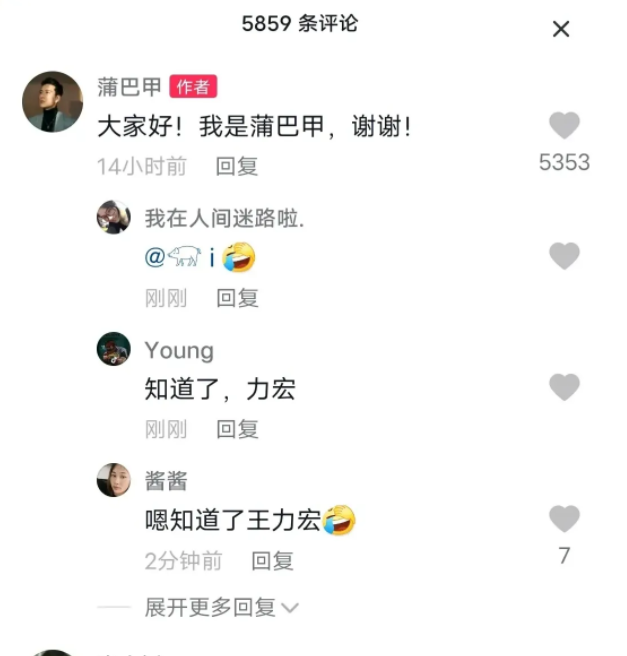Like Young's reply
The width and height of the screenshot is (627, 656).
564,387
